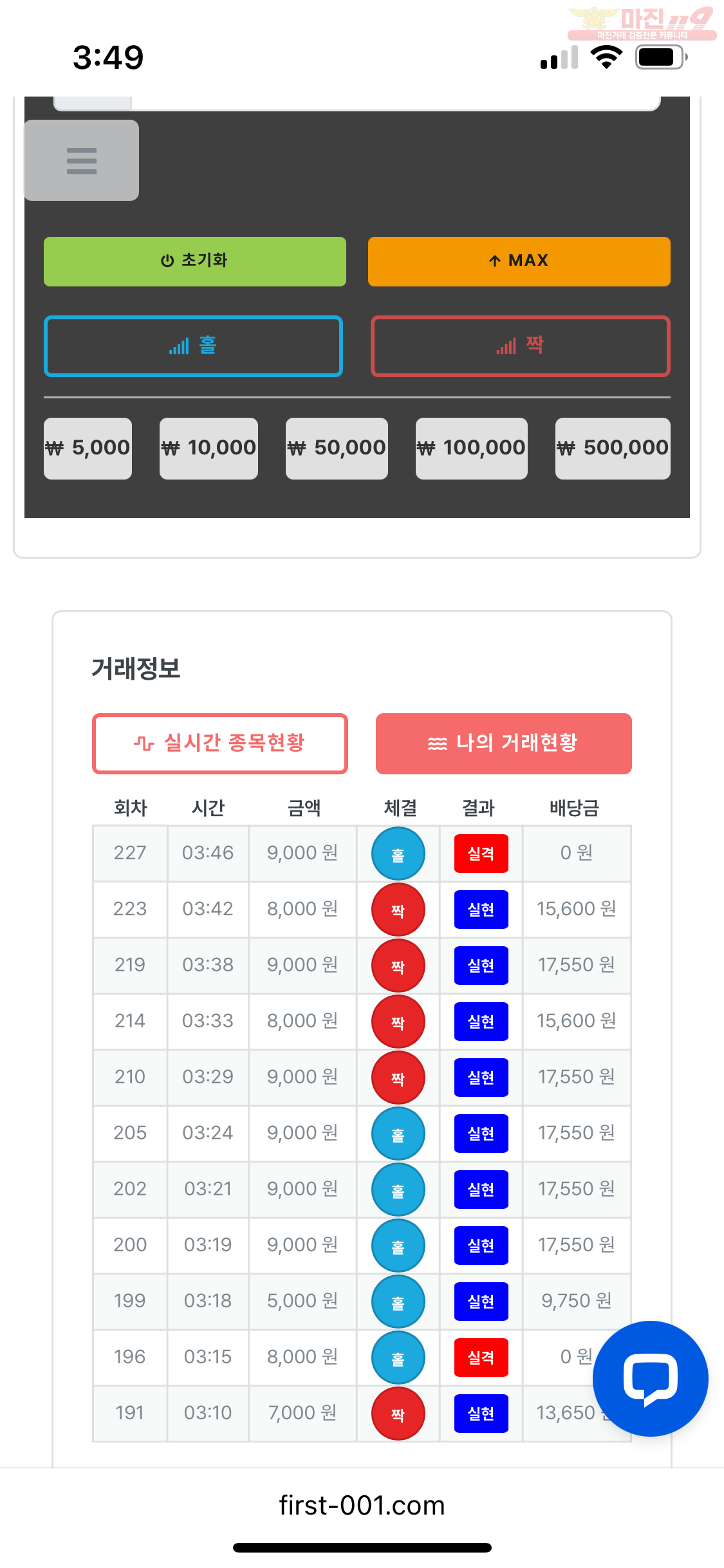Image resolution: width=724 pixels, height=1568 pixels.
Task: Select the 짝 option
Action: [x=520, y=346]
